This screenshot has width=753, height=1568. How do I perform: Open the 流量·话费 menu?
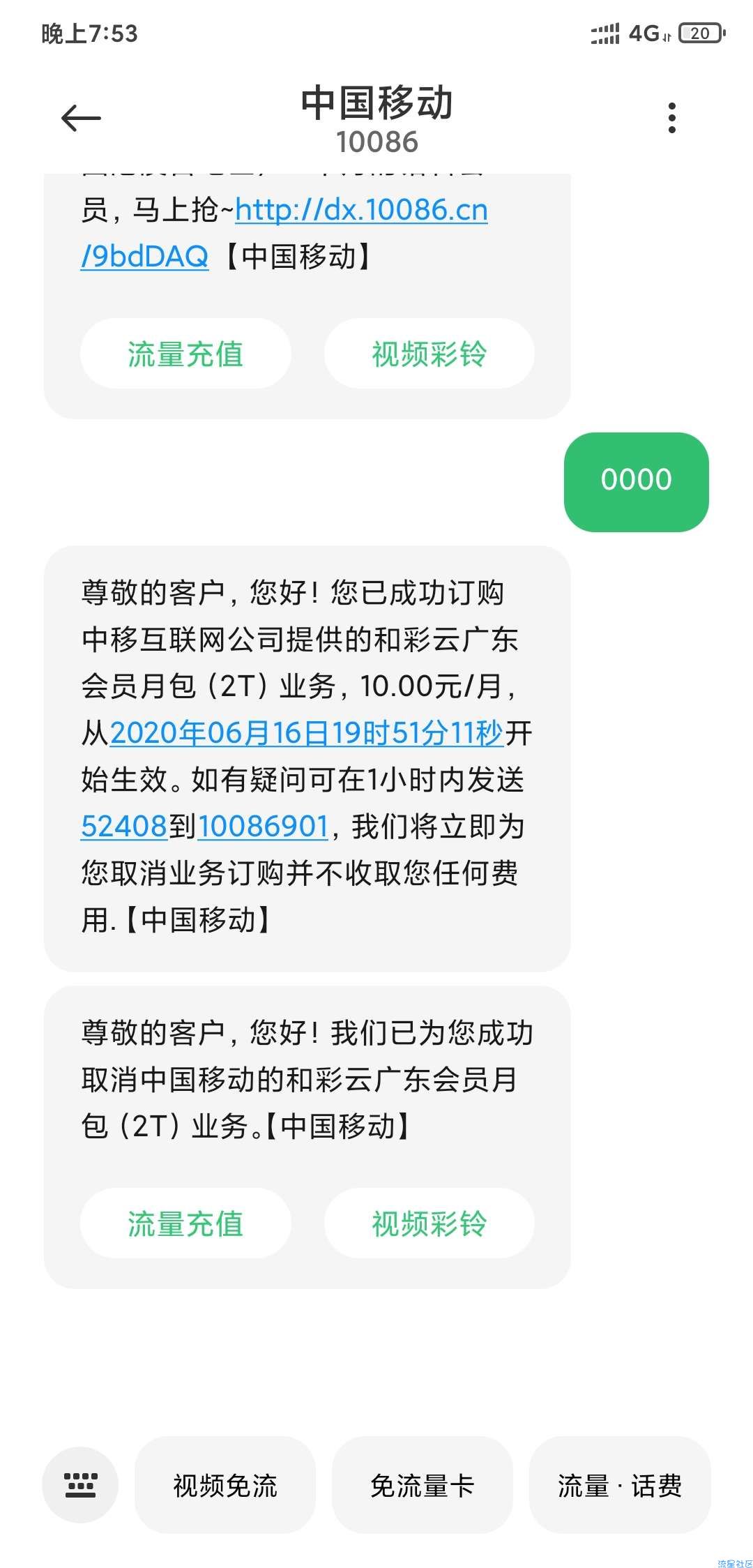click(x=620, y=1485)
